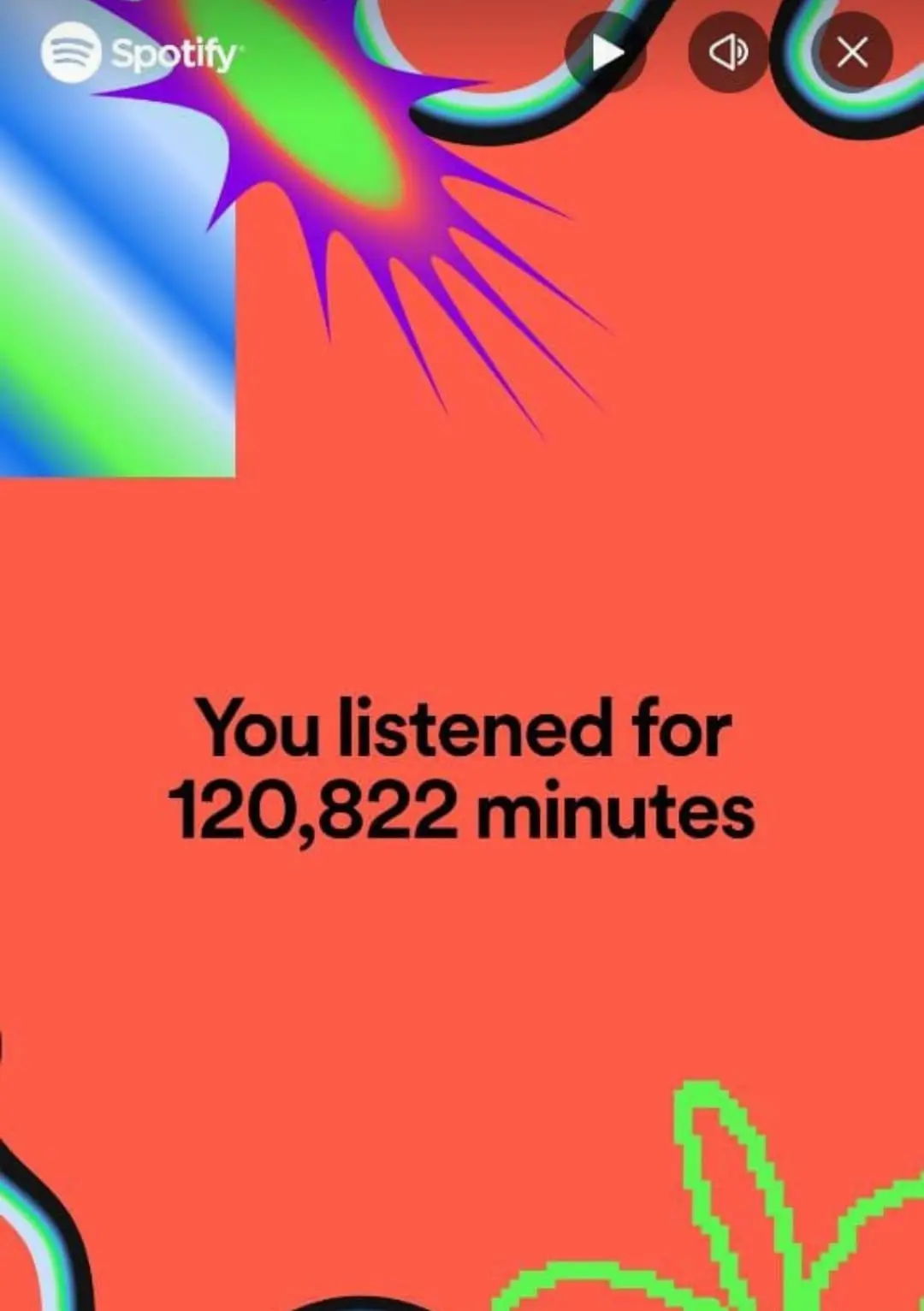This screenshot has width=924, height=1311.
Task: Select the speaker audio icon
Action: [726, 54]
